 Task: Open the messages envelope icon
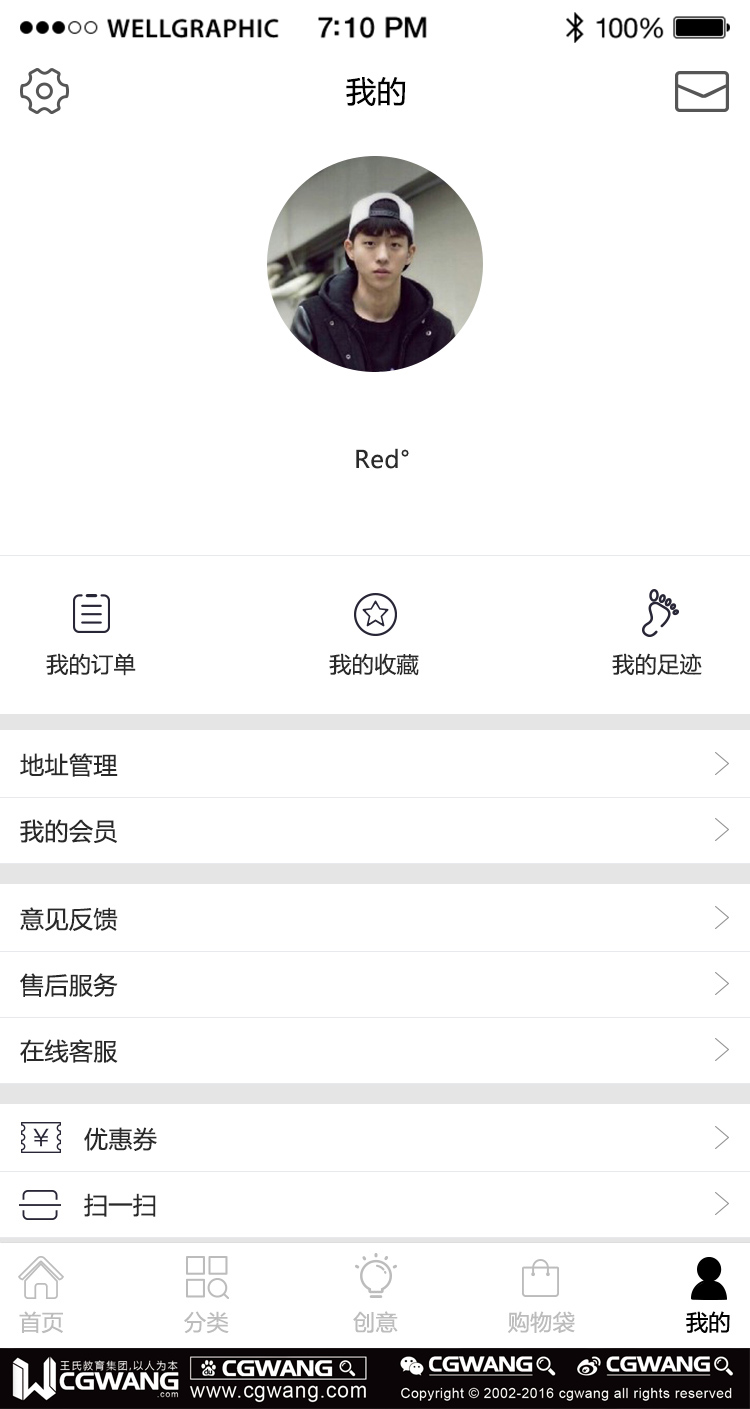point(702,92)
